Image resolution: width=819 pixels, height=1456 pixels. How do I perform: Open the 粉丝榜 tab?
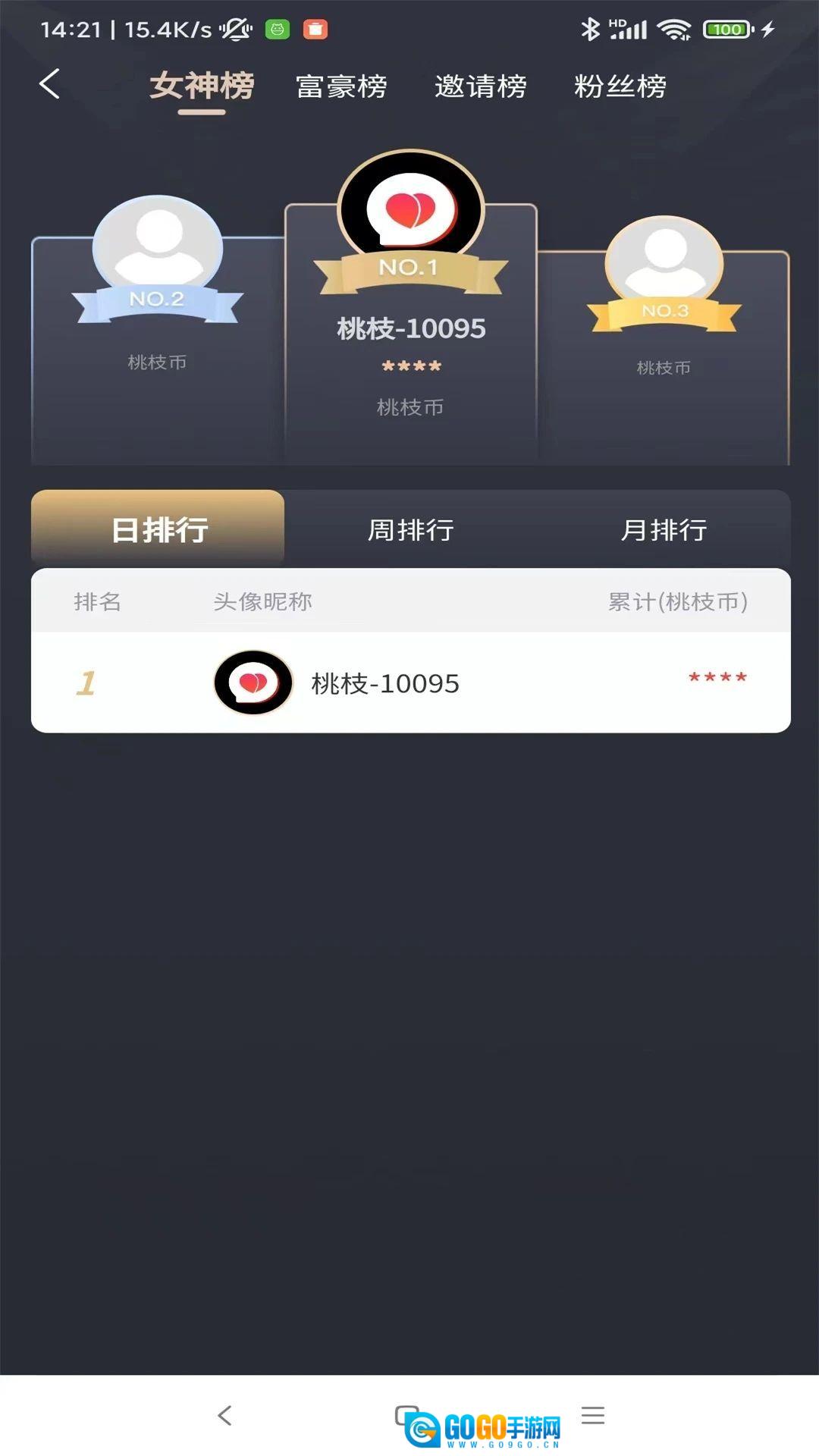(x=620, y=86)
